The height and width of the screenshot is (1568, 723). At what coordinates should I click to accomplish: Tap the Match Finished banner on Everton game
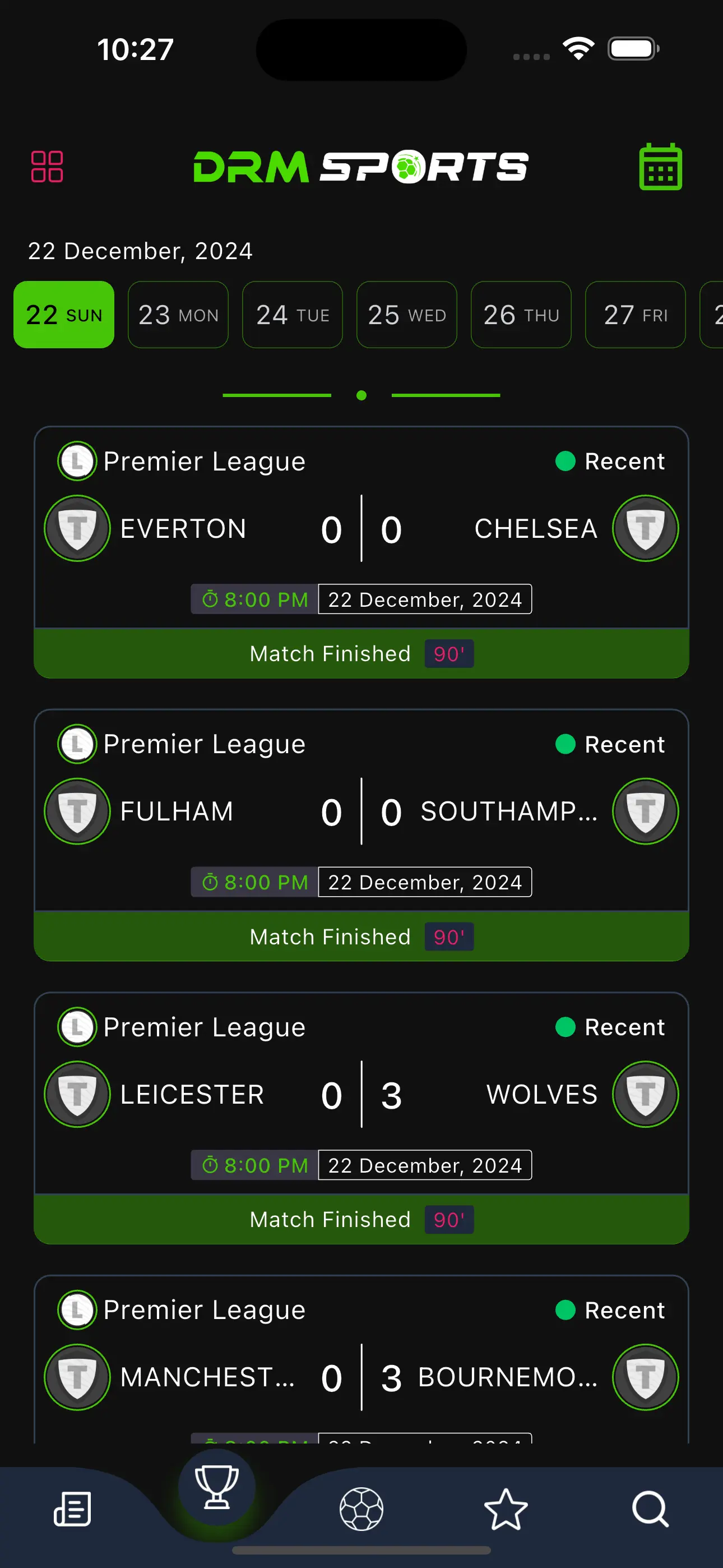(x=361, y=653)
